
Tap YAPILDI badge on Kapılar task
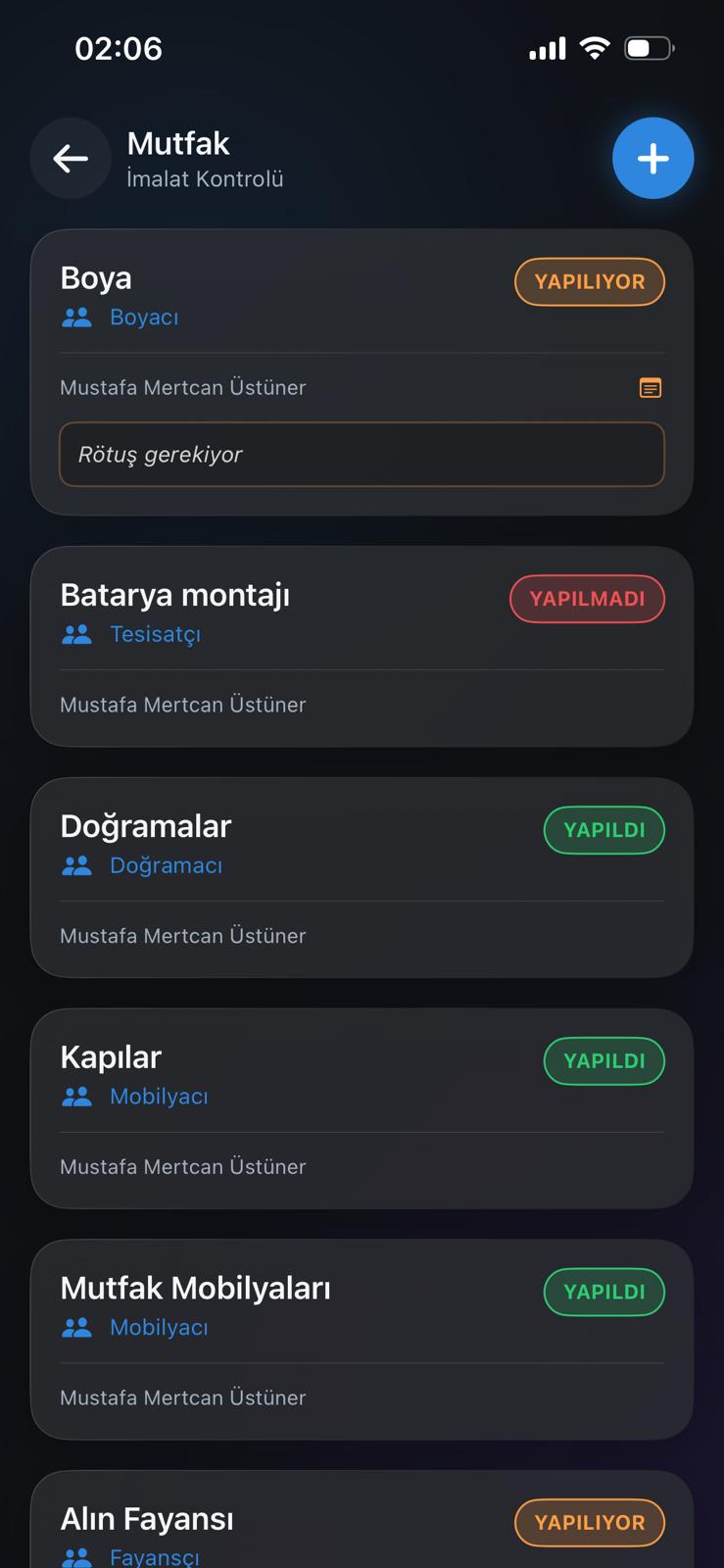pos(603,1060)
